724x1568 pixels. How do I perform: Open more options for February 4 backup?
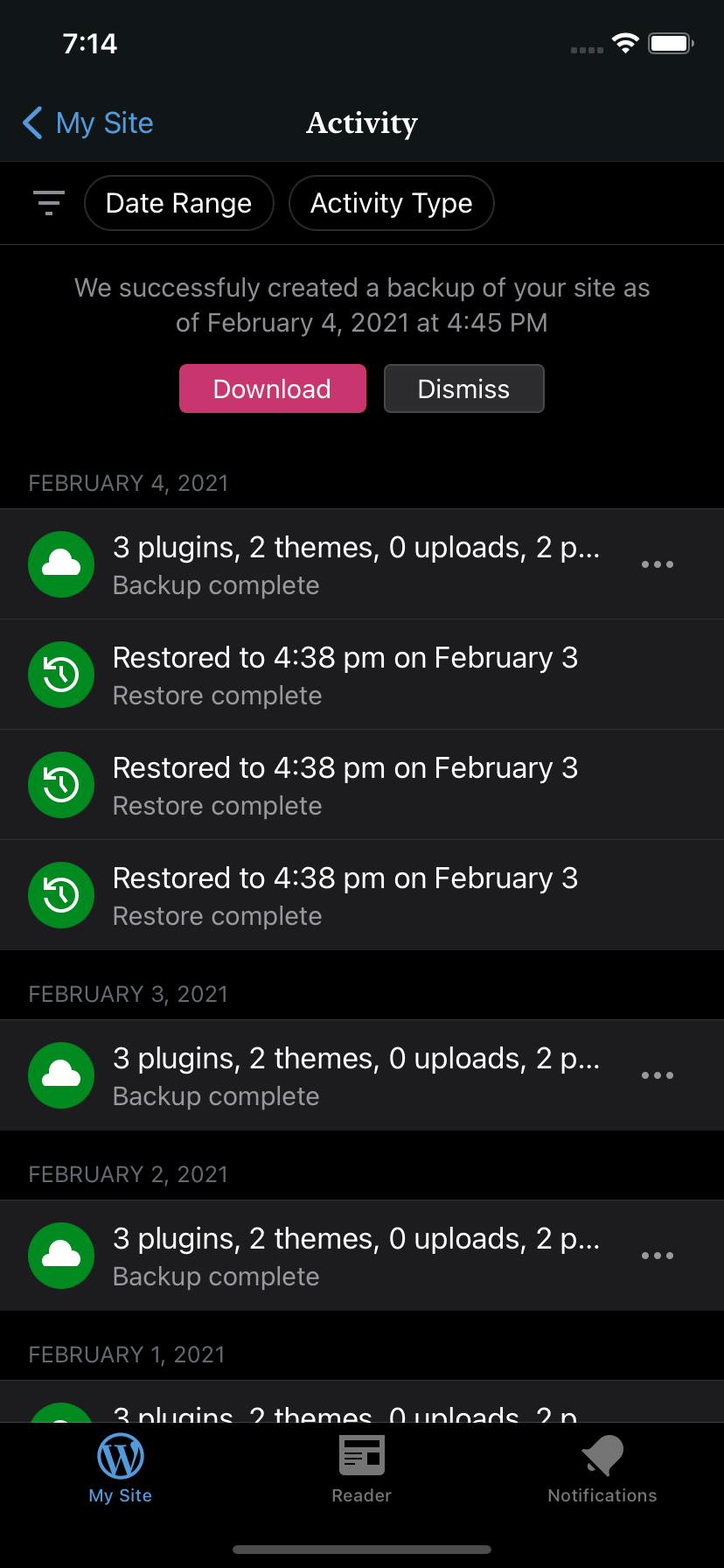coord(657,564)
